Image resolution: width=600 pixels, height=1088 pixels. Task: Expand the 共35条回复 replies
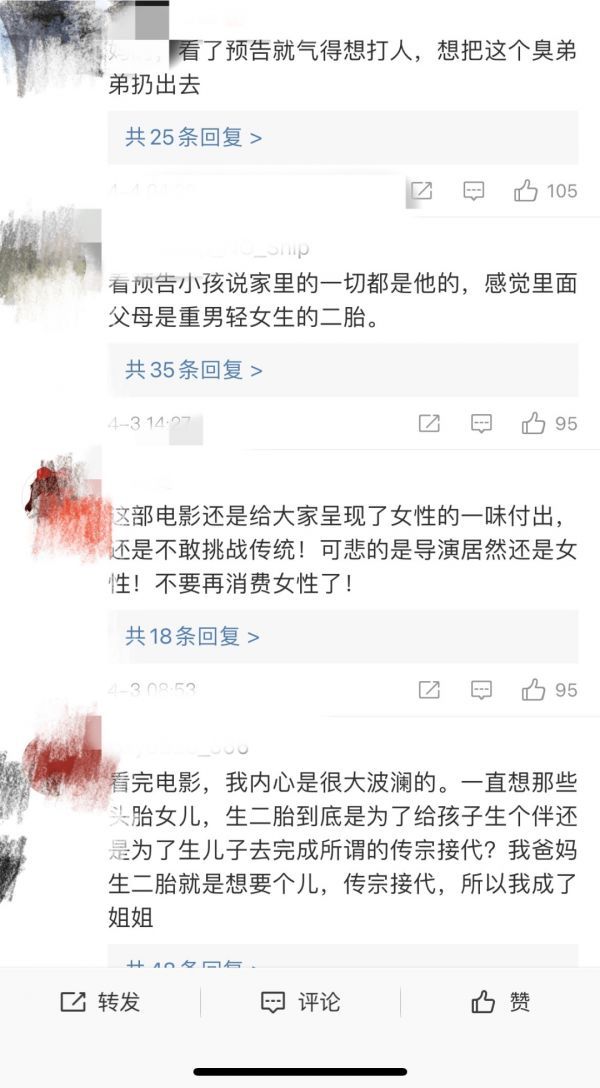coord(194,370)
